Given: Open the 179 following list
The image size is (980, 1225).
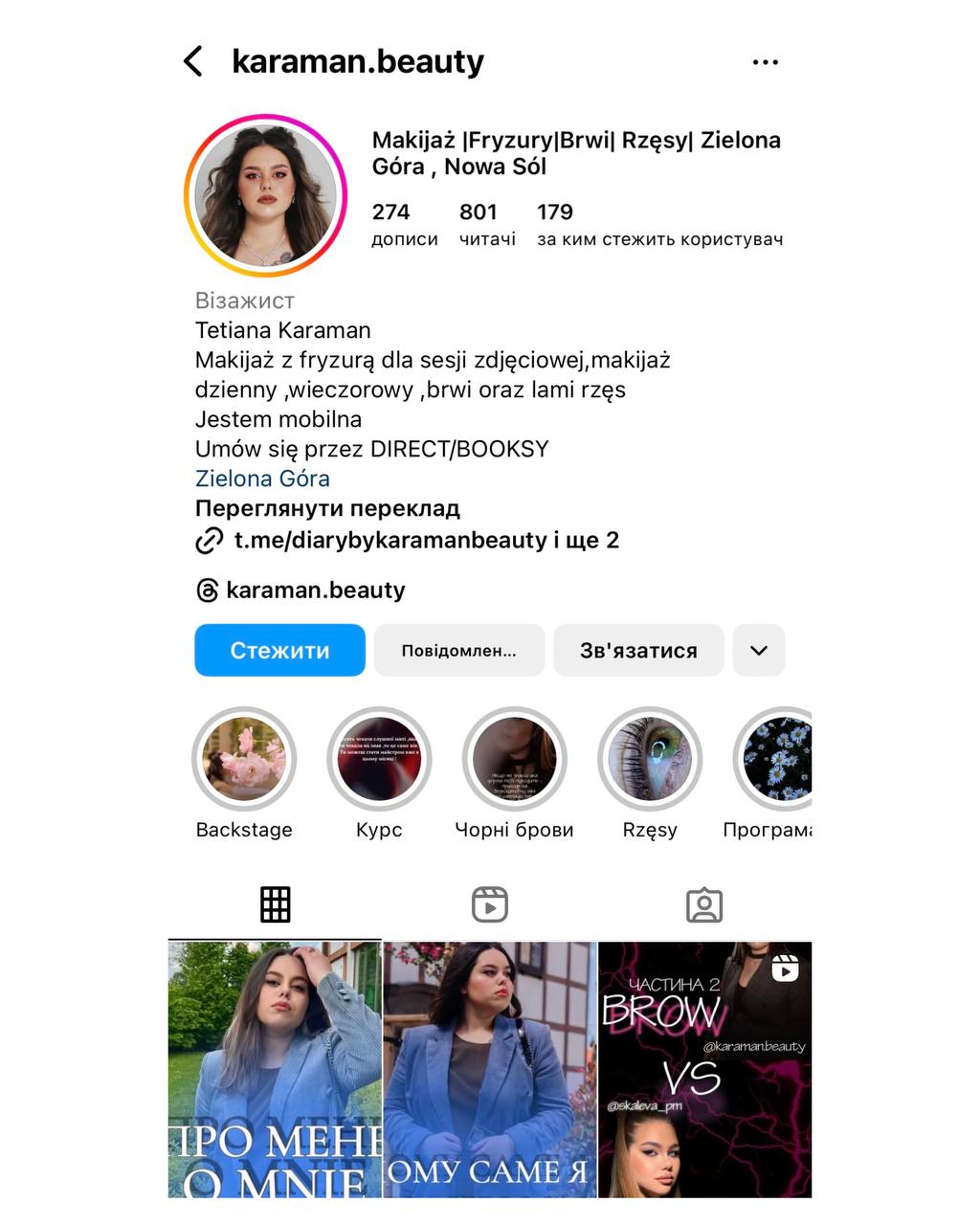Looking at the screenshot, I should [x=658, y=224].
